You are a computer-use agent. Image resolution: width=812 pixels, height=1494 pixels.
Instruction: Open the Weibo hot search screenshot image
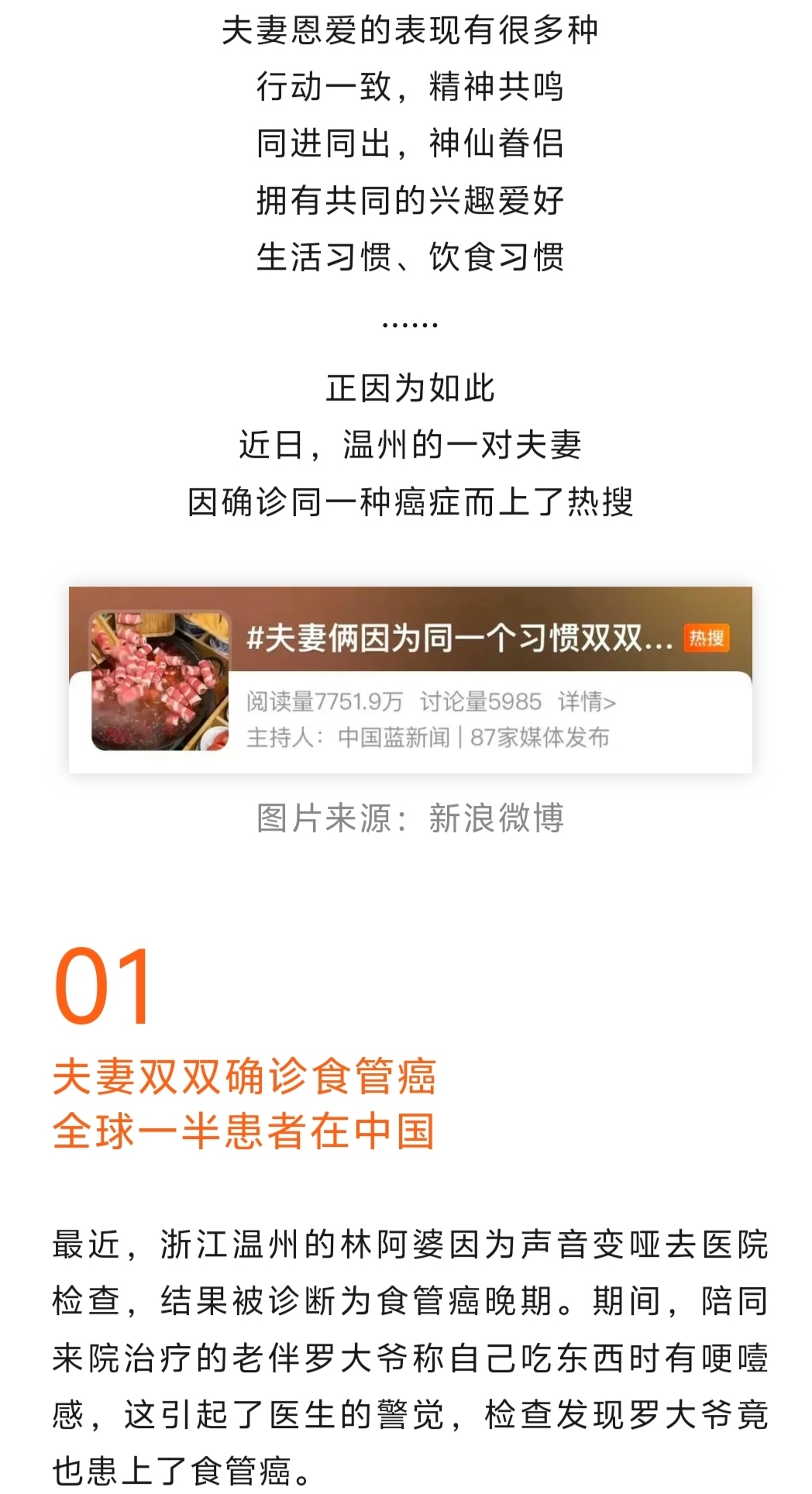click(x=410, y=680)
